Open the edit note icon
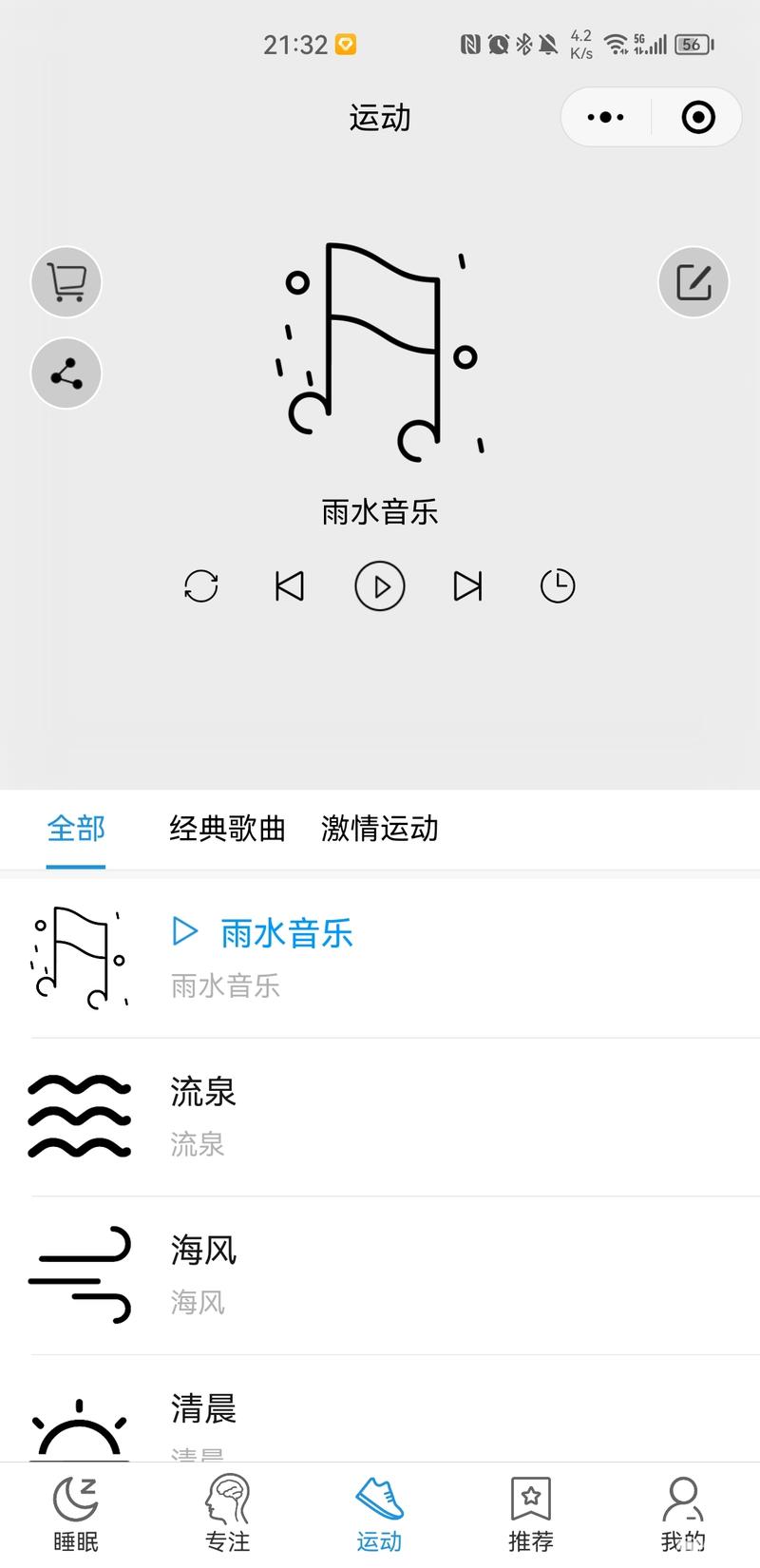The image size is (760, 1568). point(693,282)
